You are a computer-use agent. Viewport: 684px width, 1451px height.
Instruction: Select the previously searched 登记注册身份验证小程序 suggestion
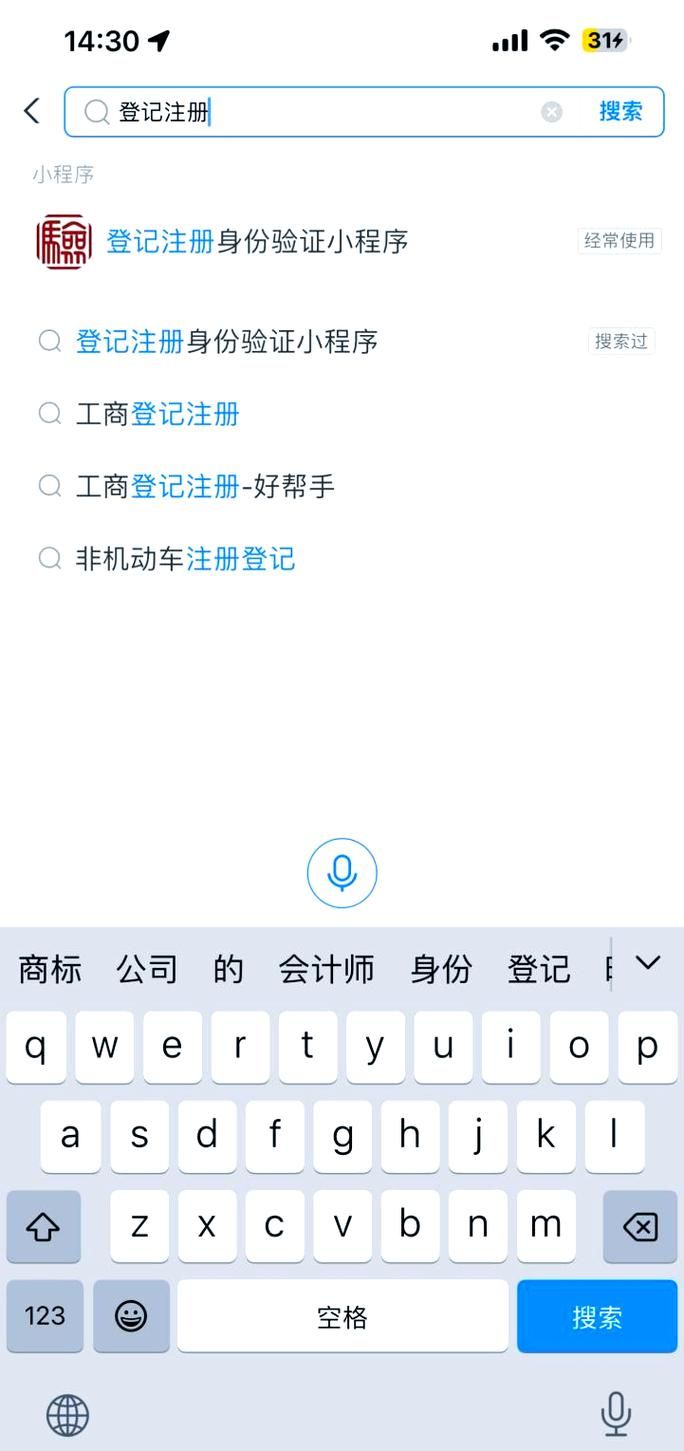(227, 341)
